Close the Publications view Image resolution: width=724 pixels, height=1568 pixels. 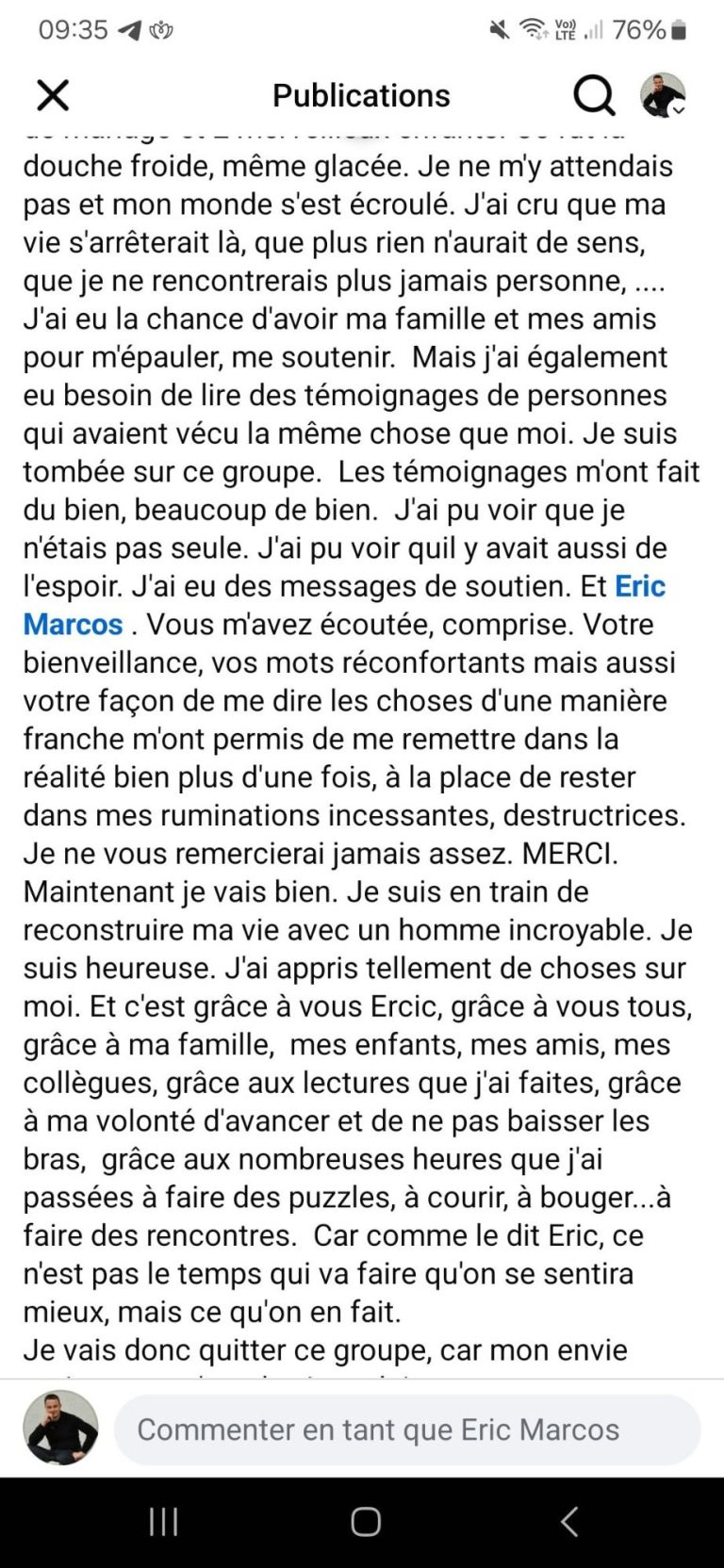[53, 95]
